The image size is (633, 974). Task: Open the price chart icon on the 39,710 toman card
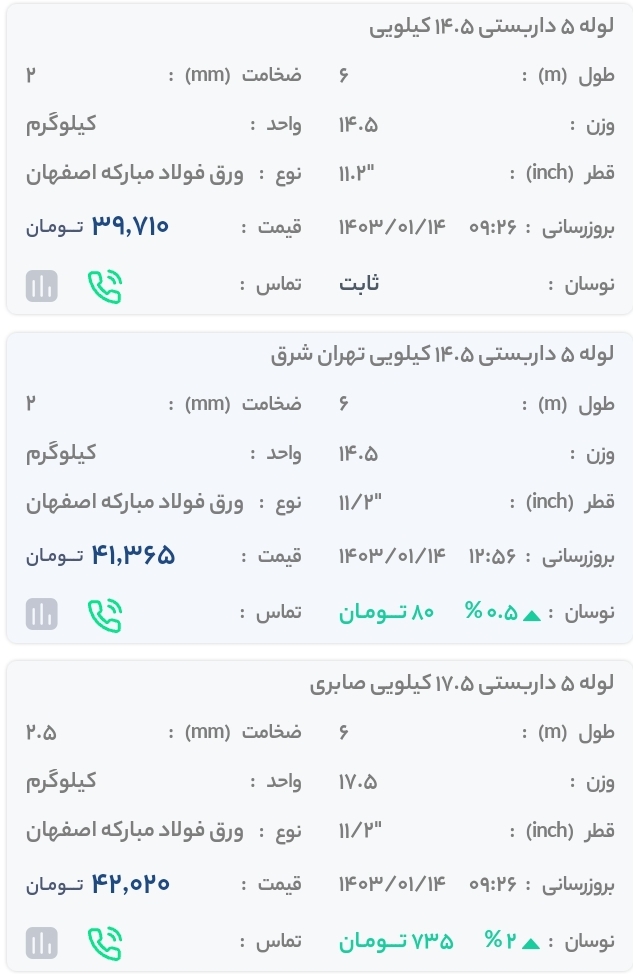tap(42, 287)
